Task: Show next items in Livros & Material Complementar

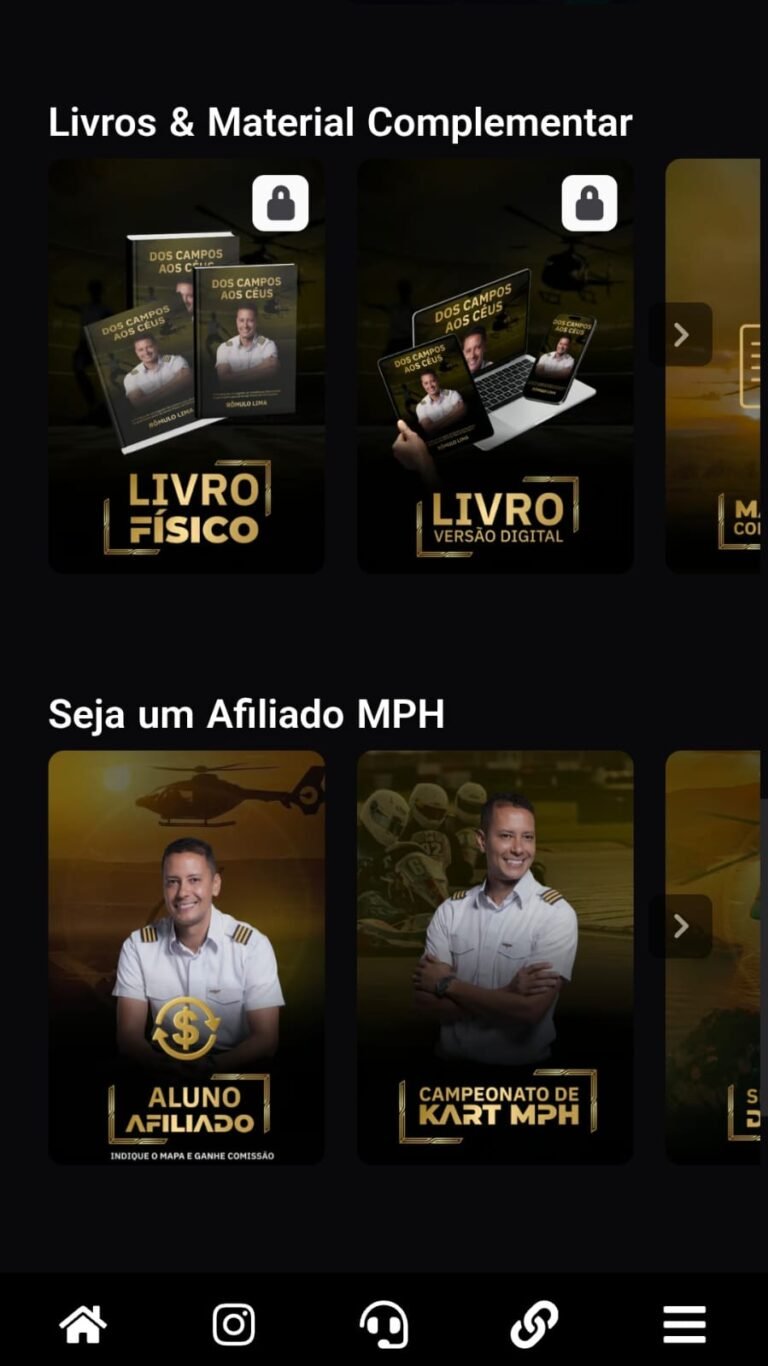Action: coord(681,334)
